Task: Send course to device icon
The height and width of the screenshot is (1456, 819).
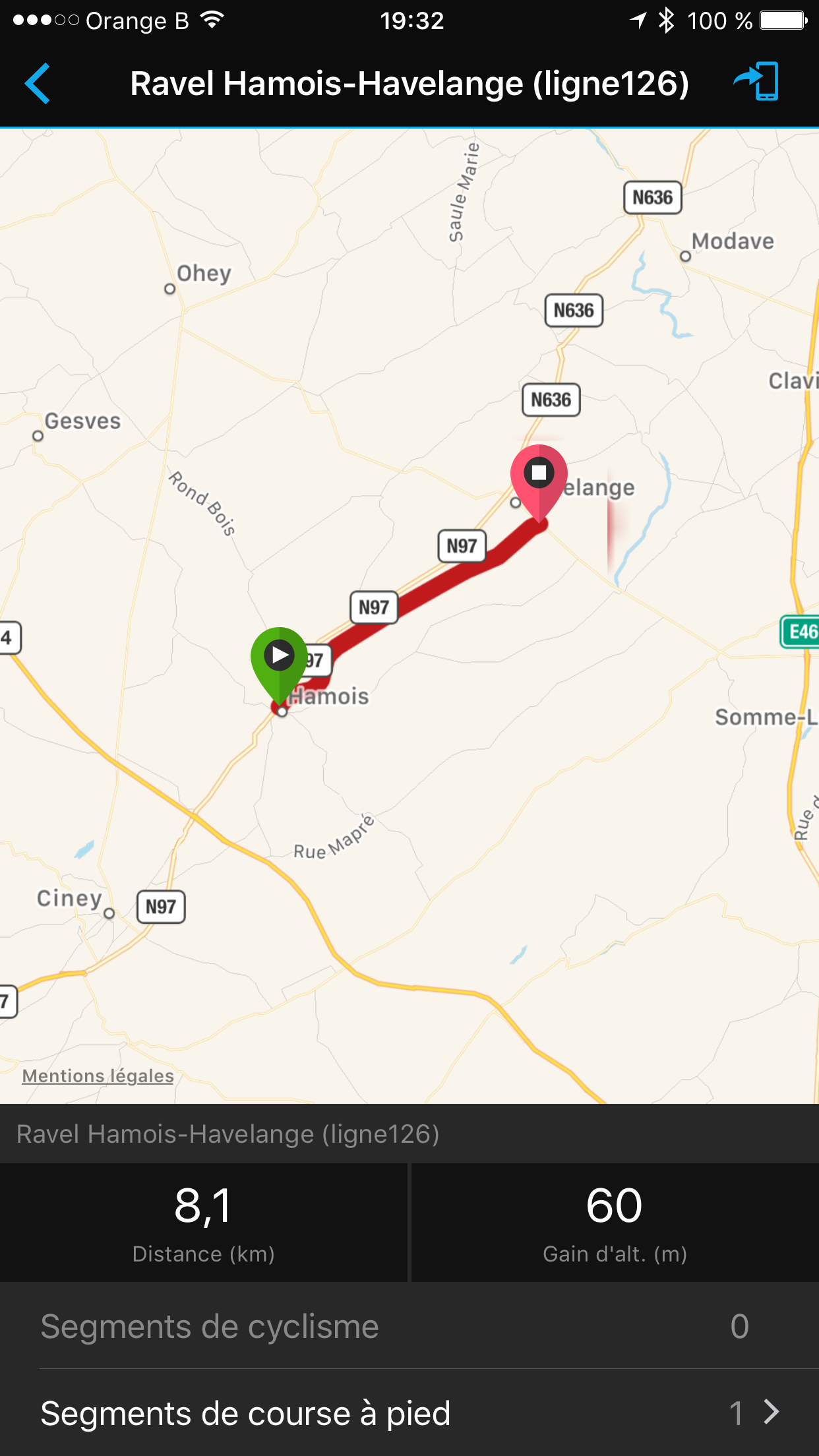Action: coord(757,82)
